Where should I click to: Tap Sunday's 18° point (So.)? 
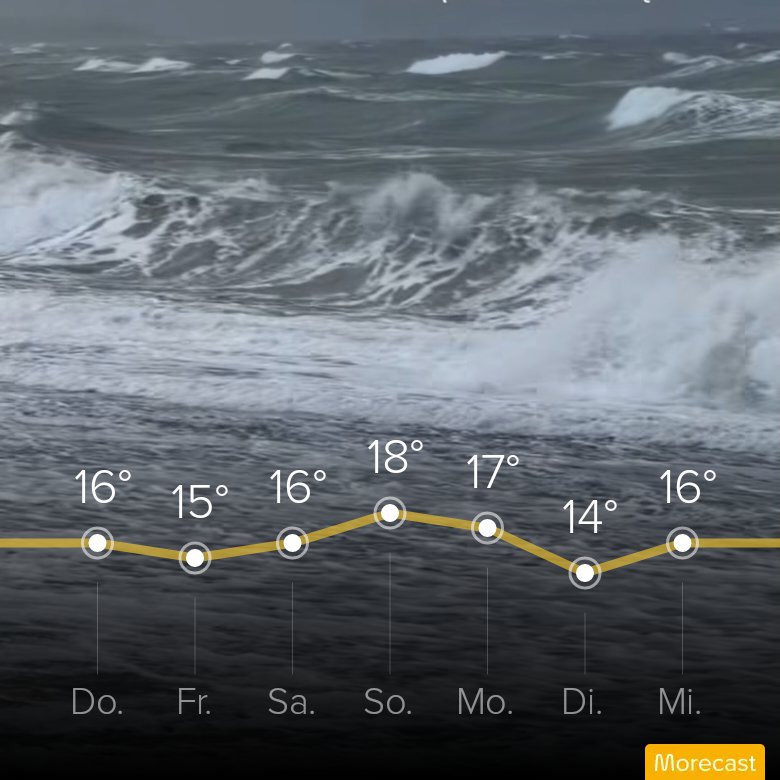click(x=390, y=513)
